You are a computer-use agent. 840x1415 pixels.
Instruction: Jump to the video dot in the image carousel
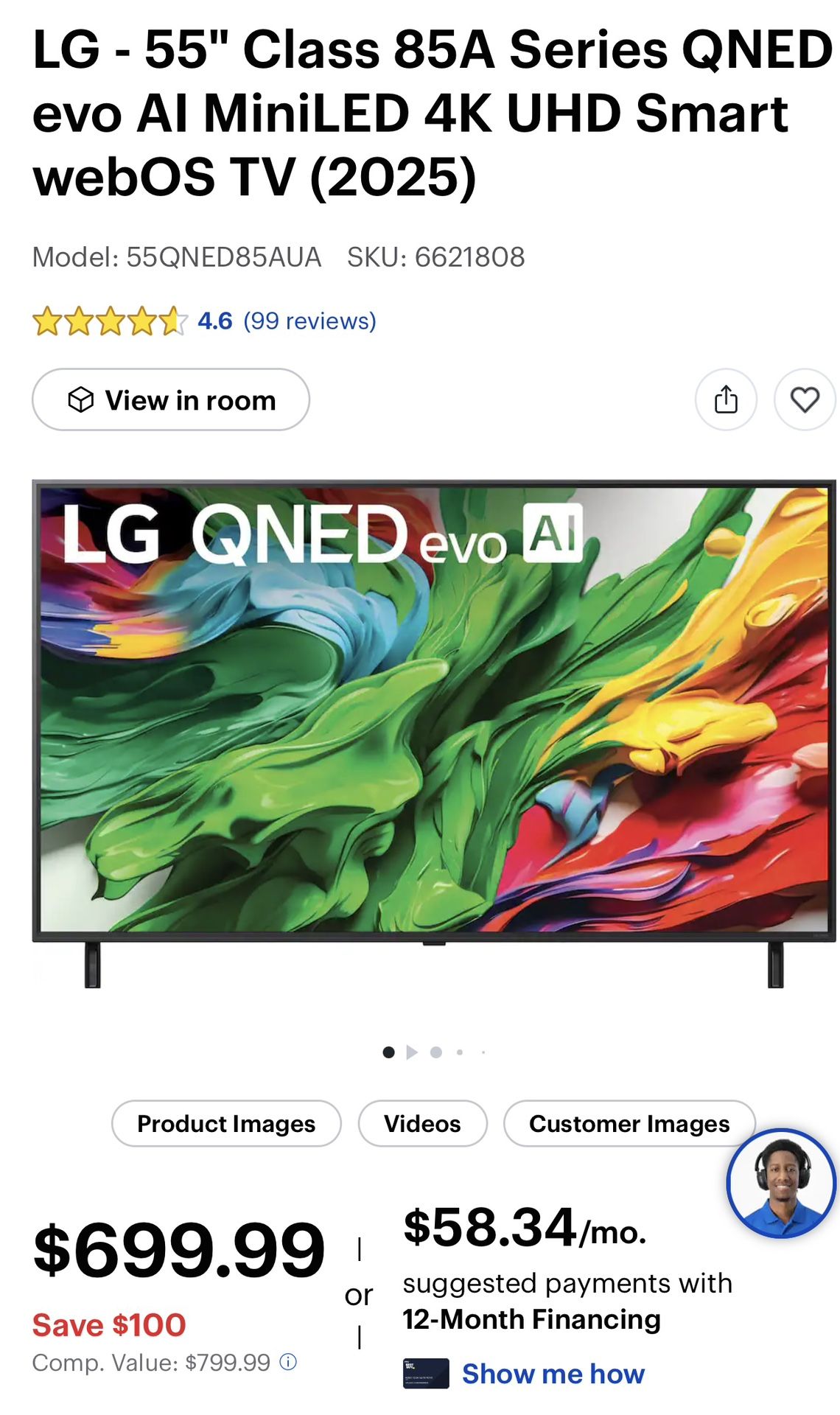(x=412, y=1052)
